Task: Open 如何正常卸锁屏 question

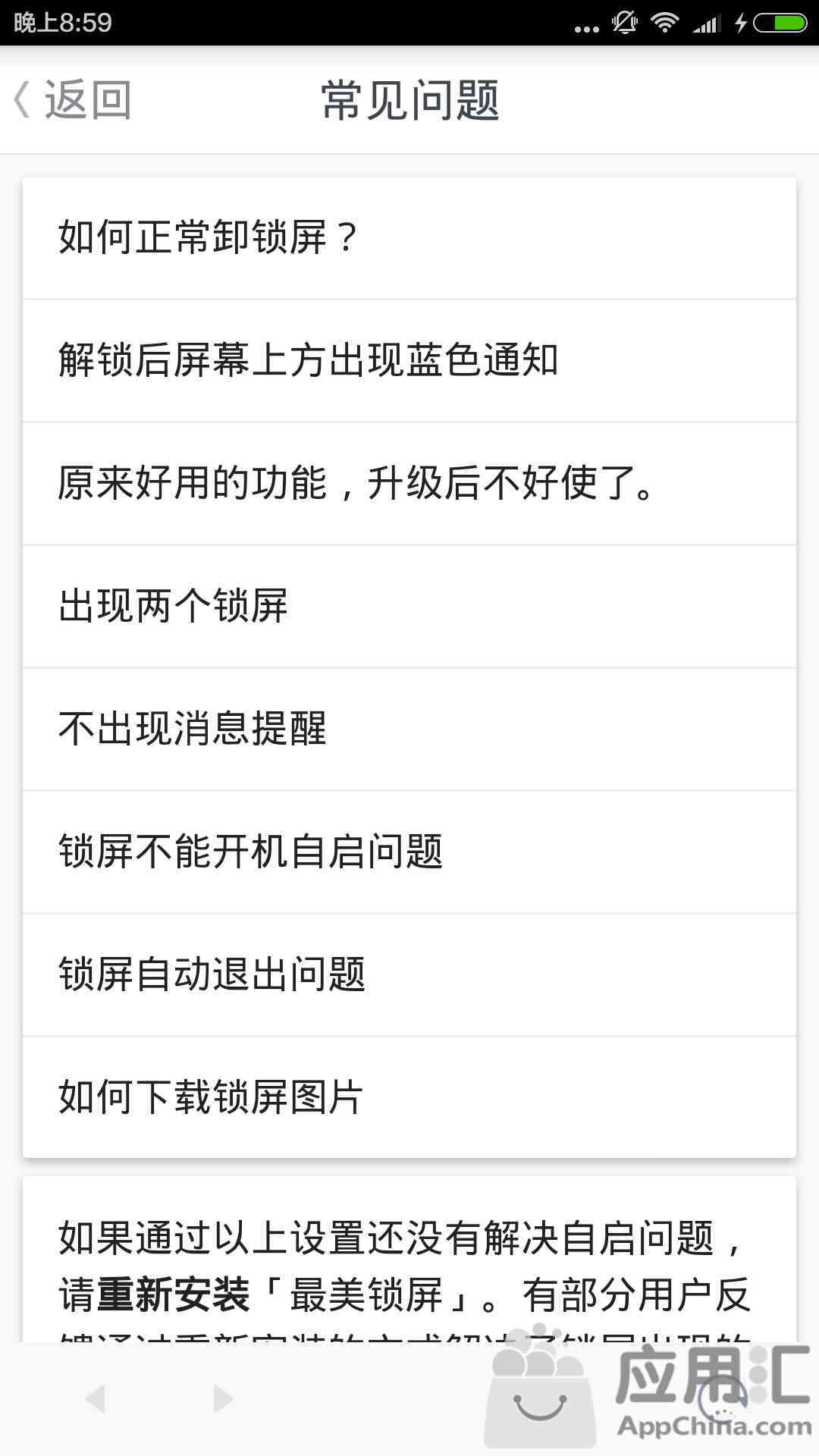Action: pos(409,238)
